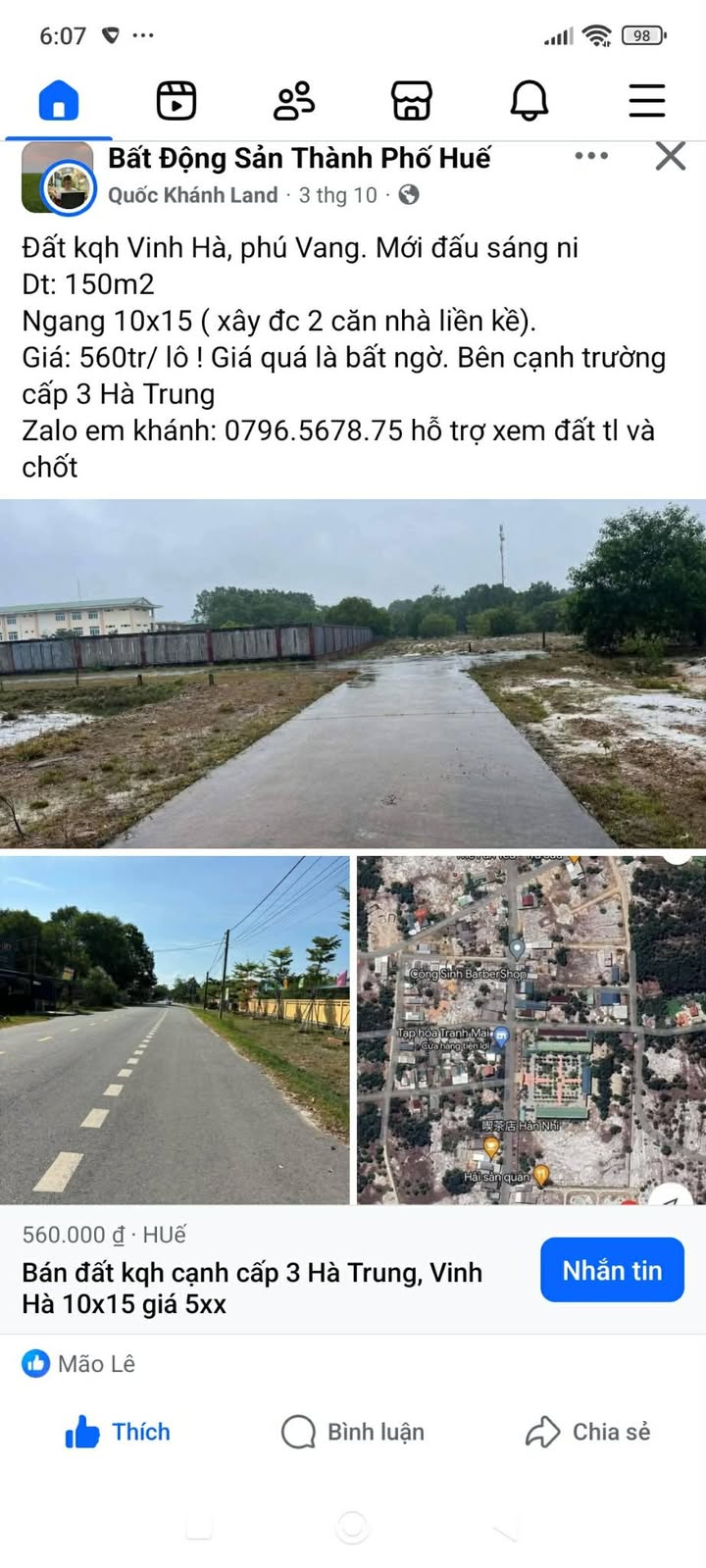The height and width of the screenshot is (1568, 706).
Task: Open the listing Bán đất kqh cạnh cấp 3 Hà Trung
Action: click(252, 1288)
